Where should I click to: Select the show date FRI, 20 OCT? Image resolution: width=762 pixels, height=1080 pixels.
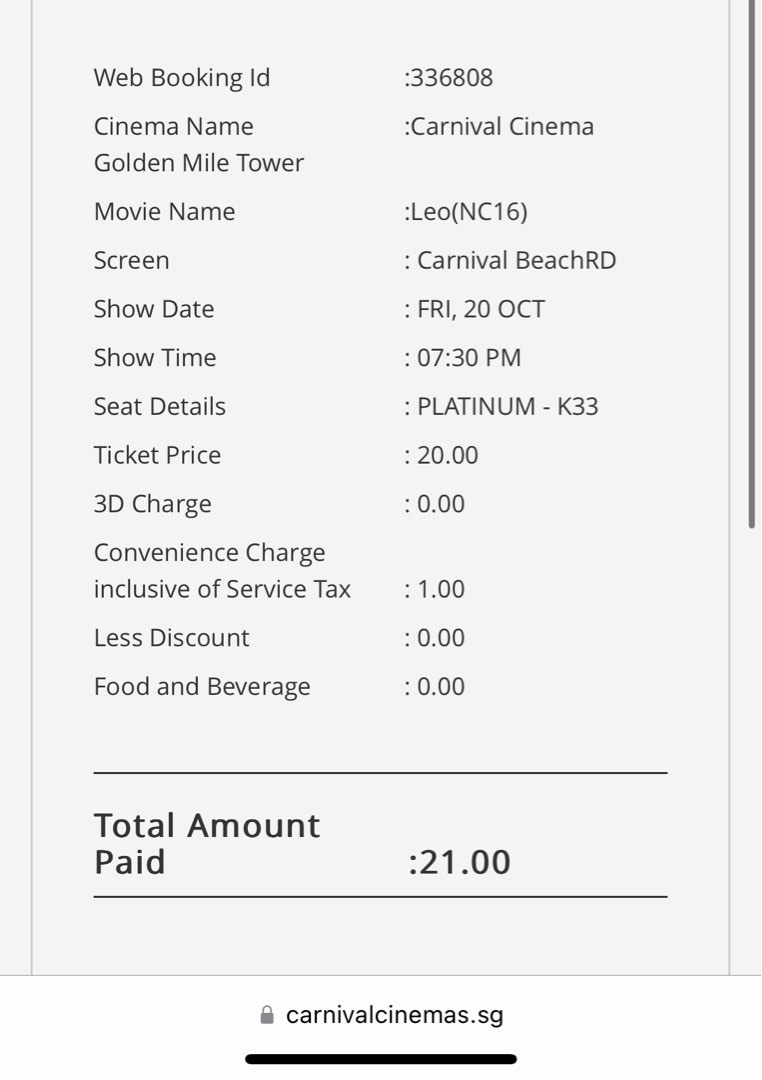[x=477, y=309]
